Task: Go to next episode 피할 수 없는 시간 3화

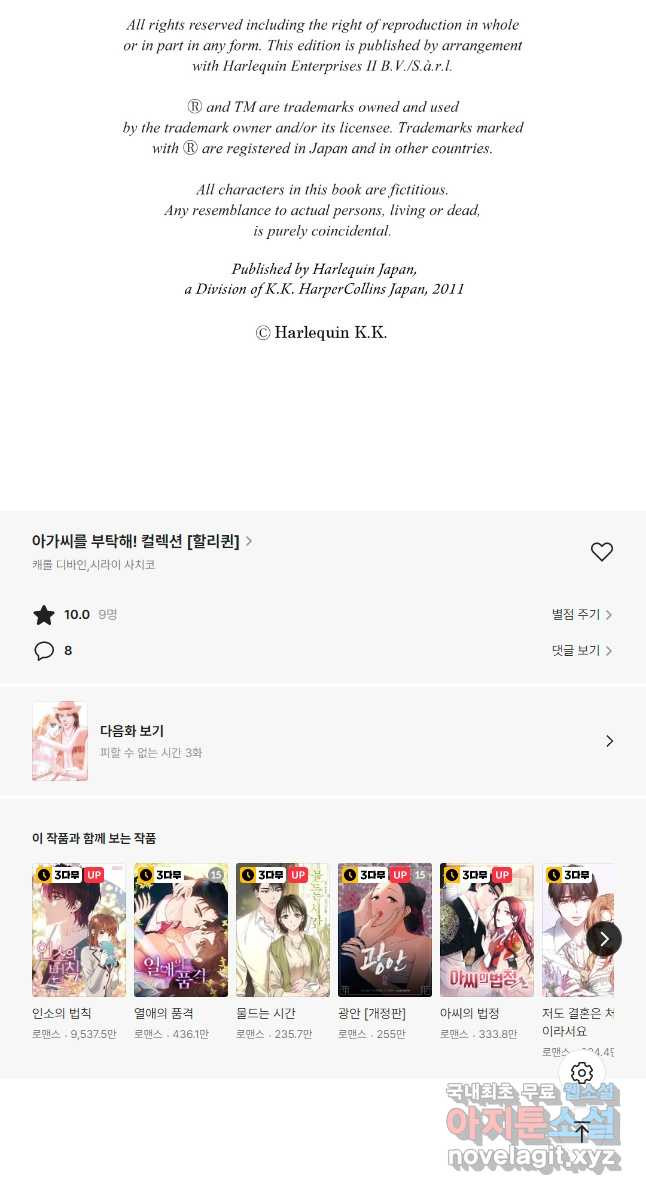Action: pos(322,741)
